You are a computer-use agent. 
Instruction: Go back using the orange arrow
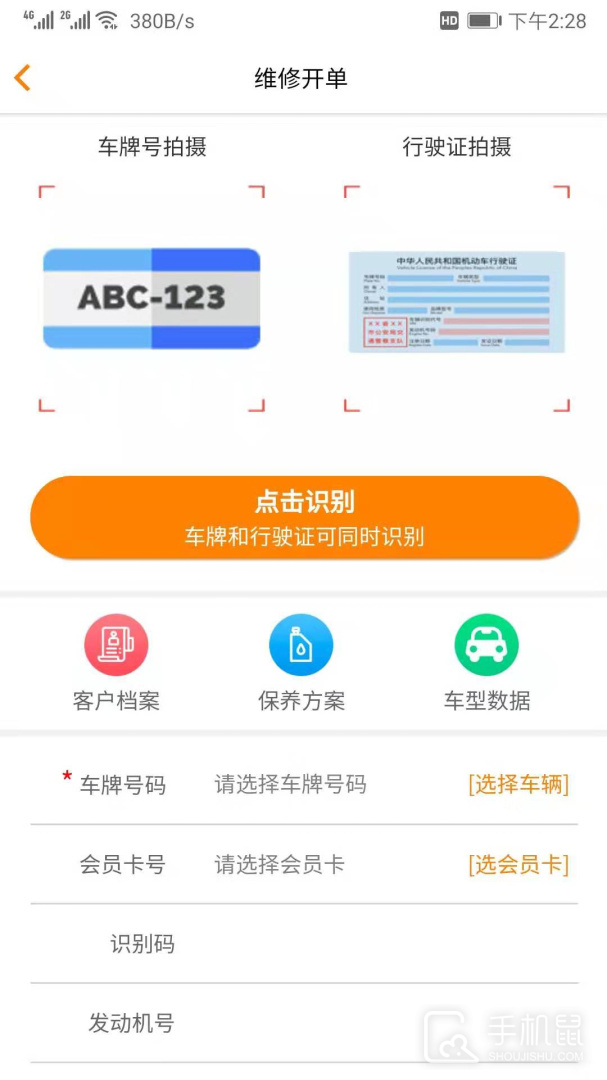coord(23,78)
